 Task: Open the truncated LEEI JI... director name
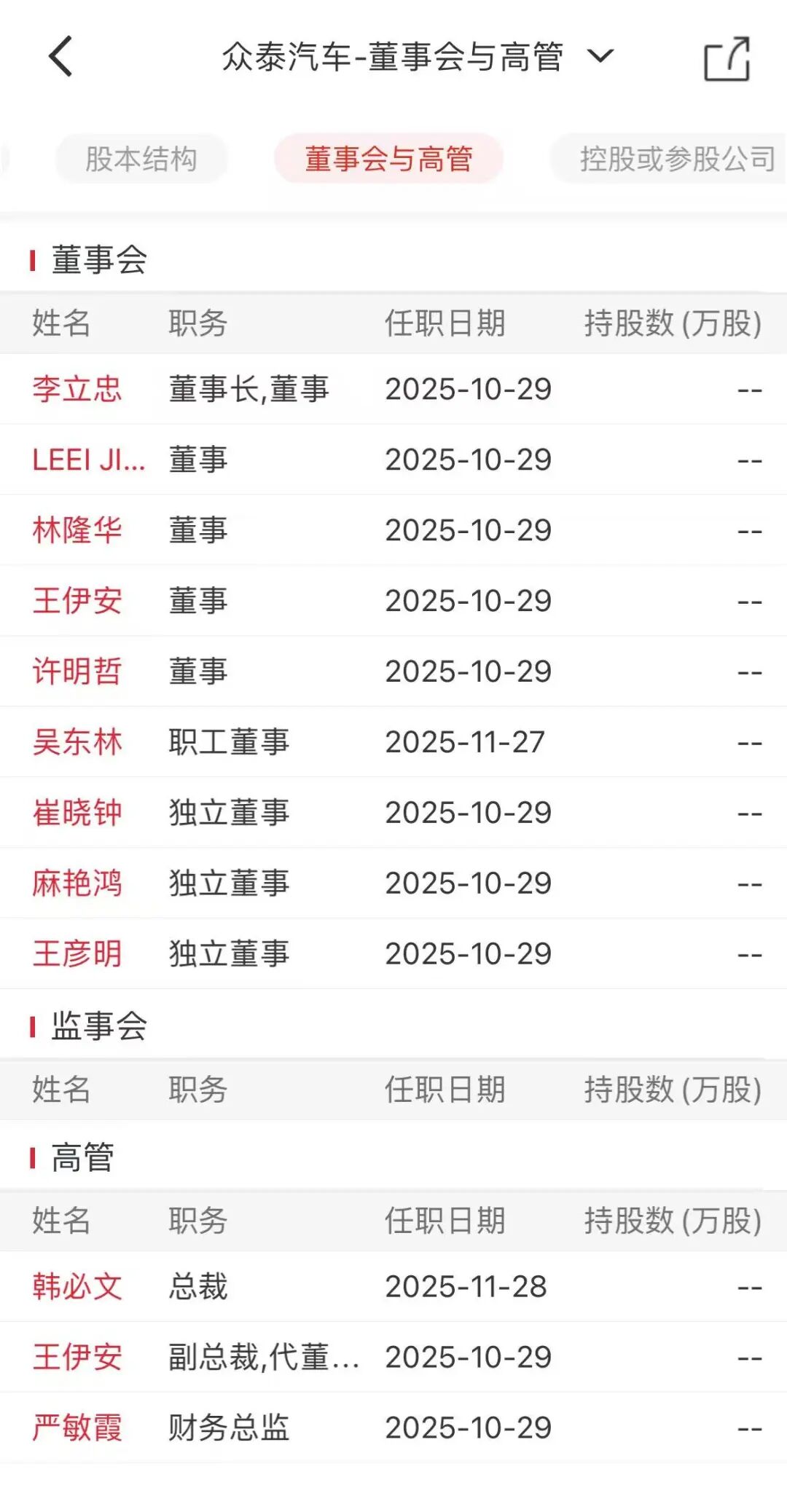(87, 460)
